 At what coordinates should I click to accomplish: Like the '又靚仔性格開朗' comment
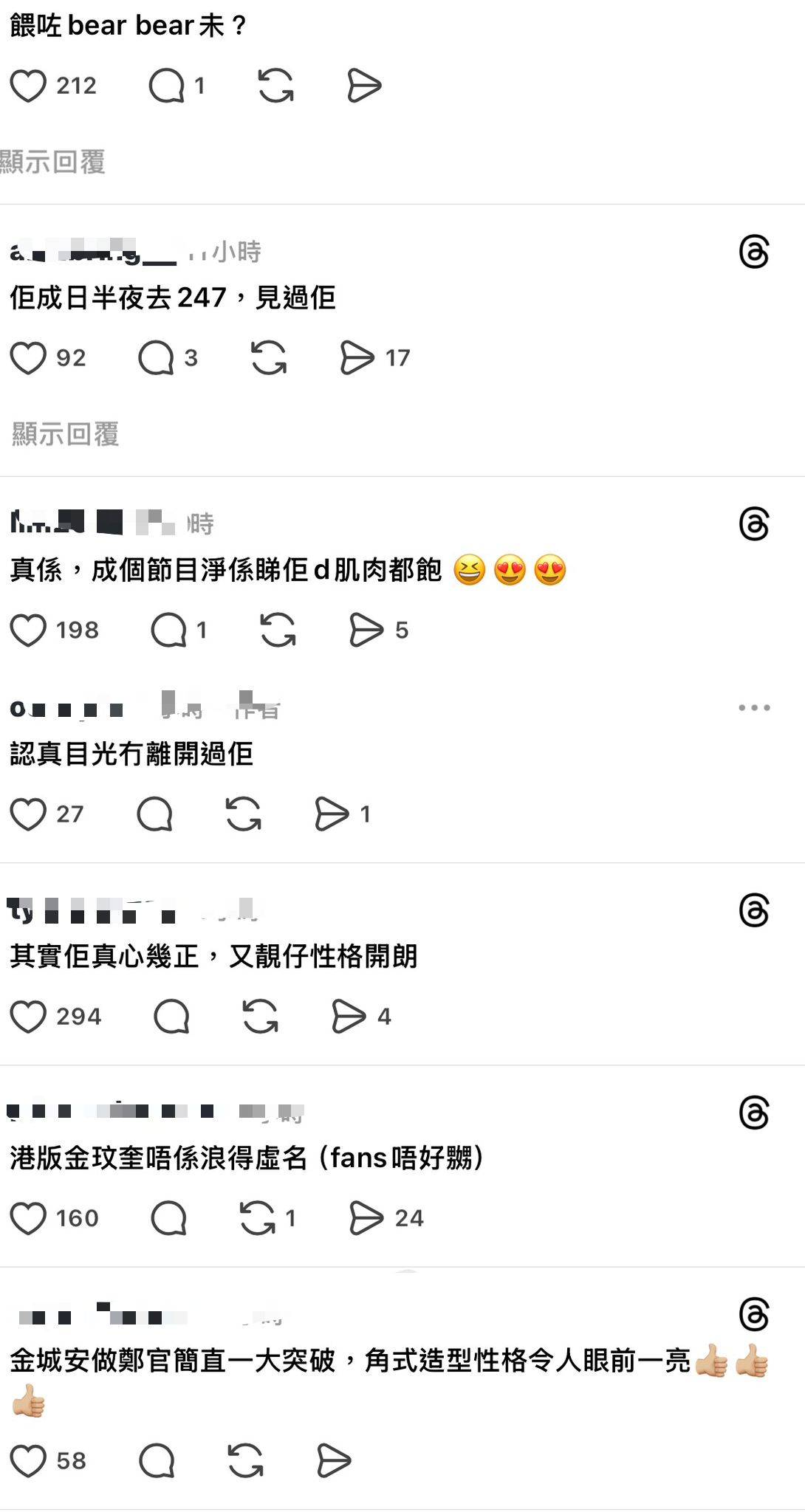coord(29,1017)
